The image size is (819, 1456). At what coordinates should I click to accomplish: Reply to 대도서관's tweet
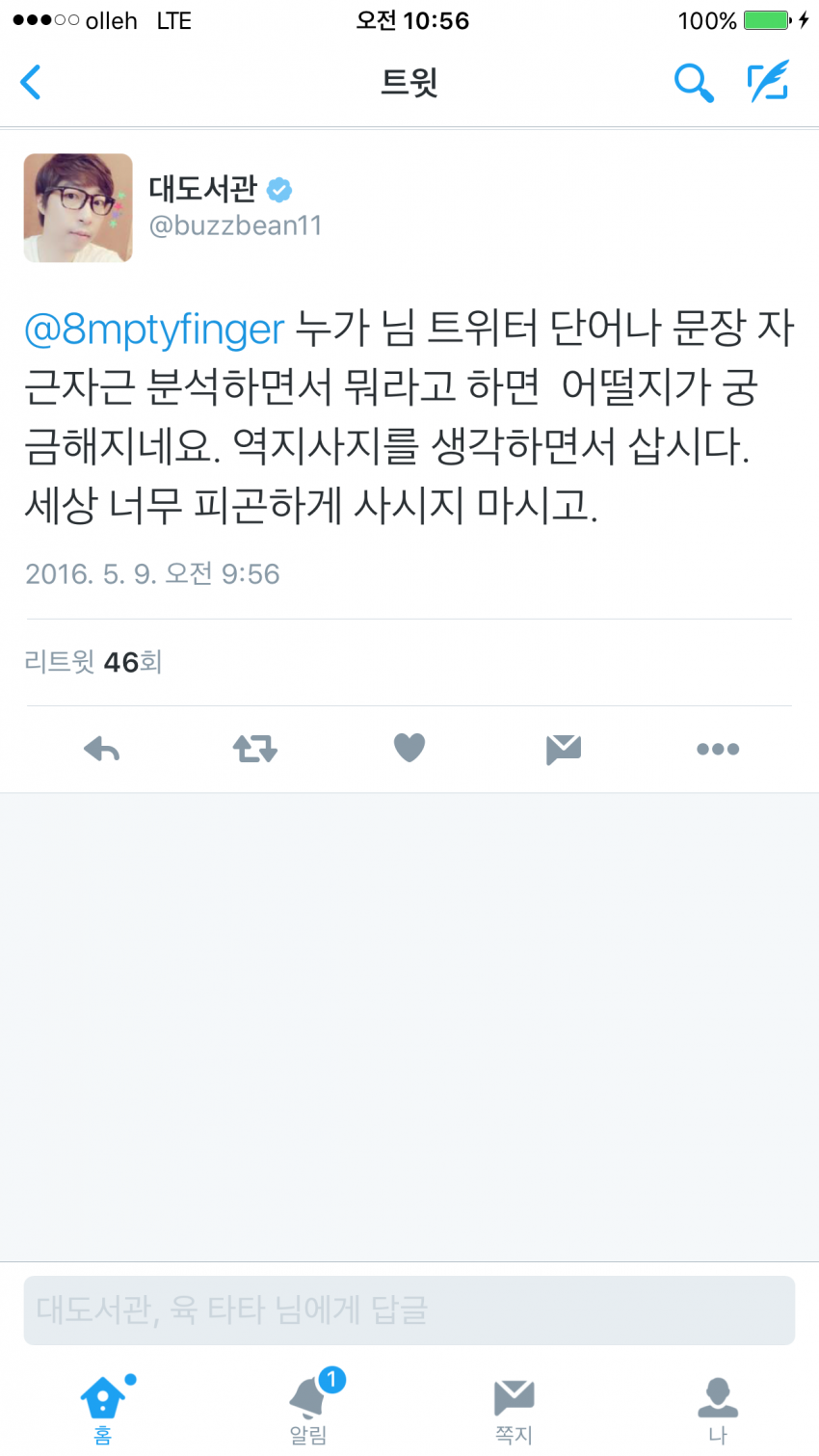coord(101,749)
